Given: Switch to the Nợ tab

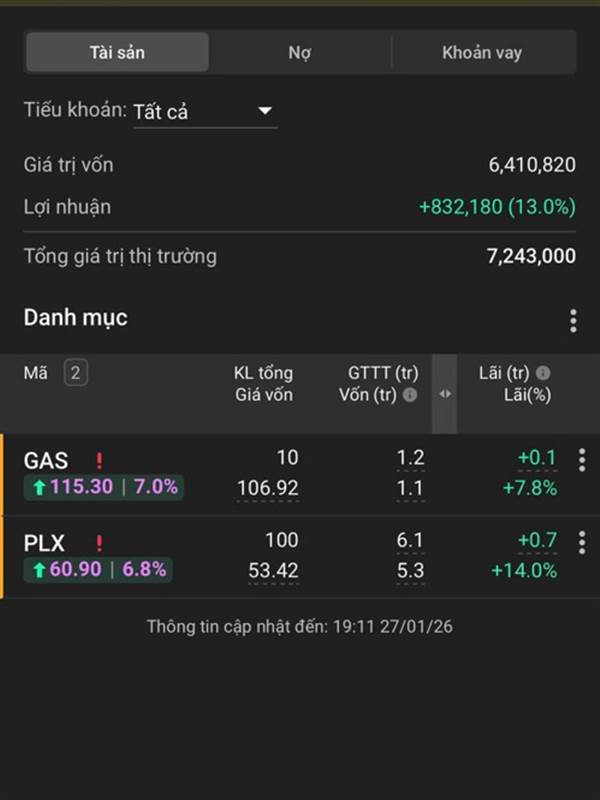Looking at the screenshot, I should tap(299, 53).
